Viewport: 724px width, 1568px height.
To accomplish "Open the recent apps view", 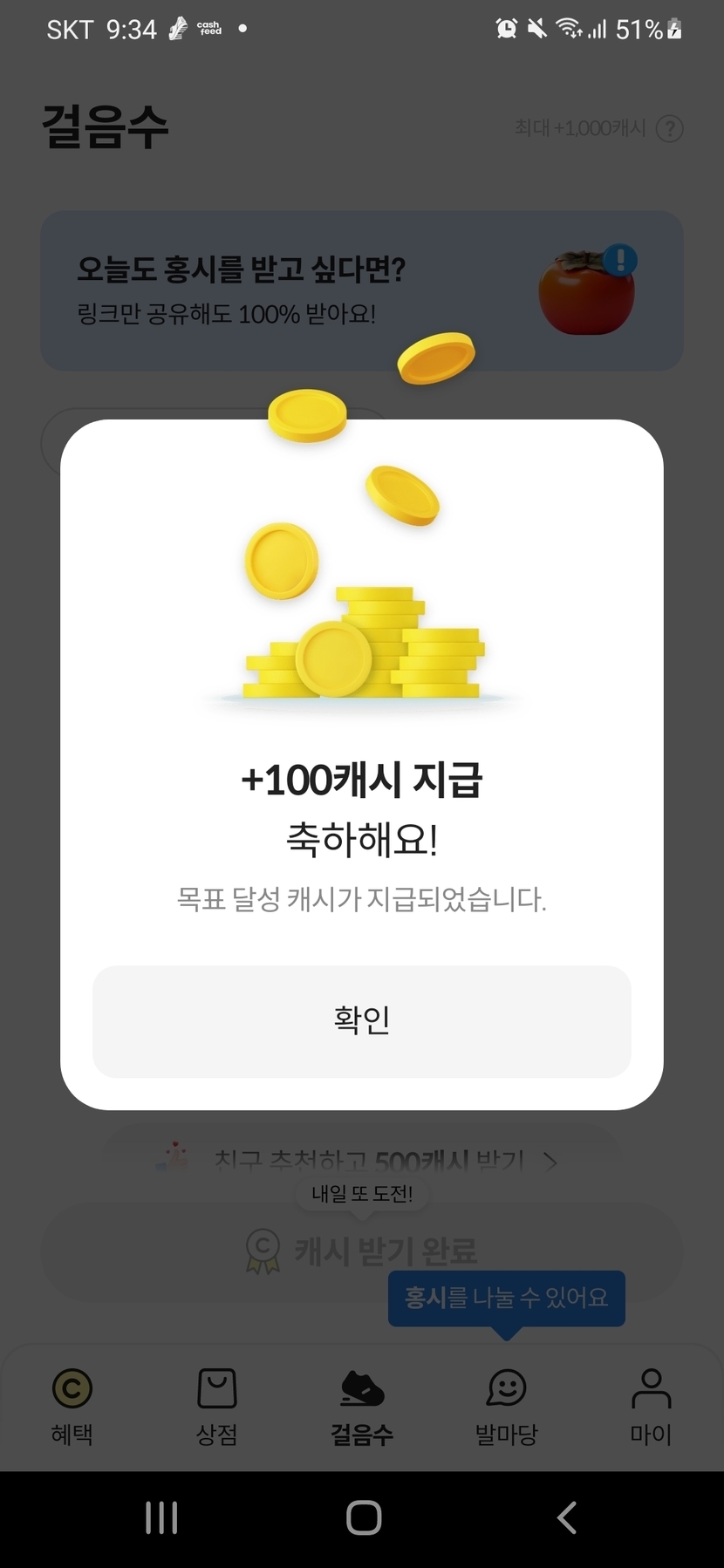I will (161, 1517).
